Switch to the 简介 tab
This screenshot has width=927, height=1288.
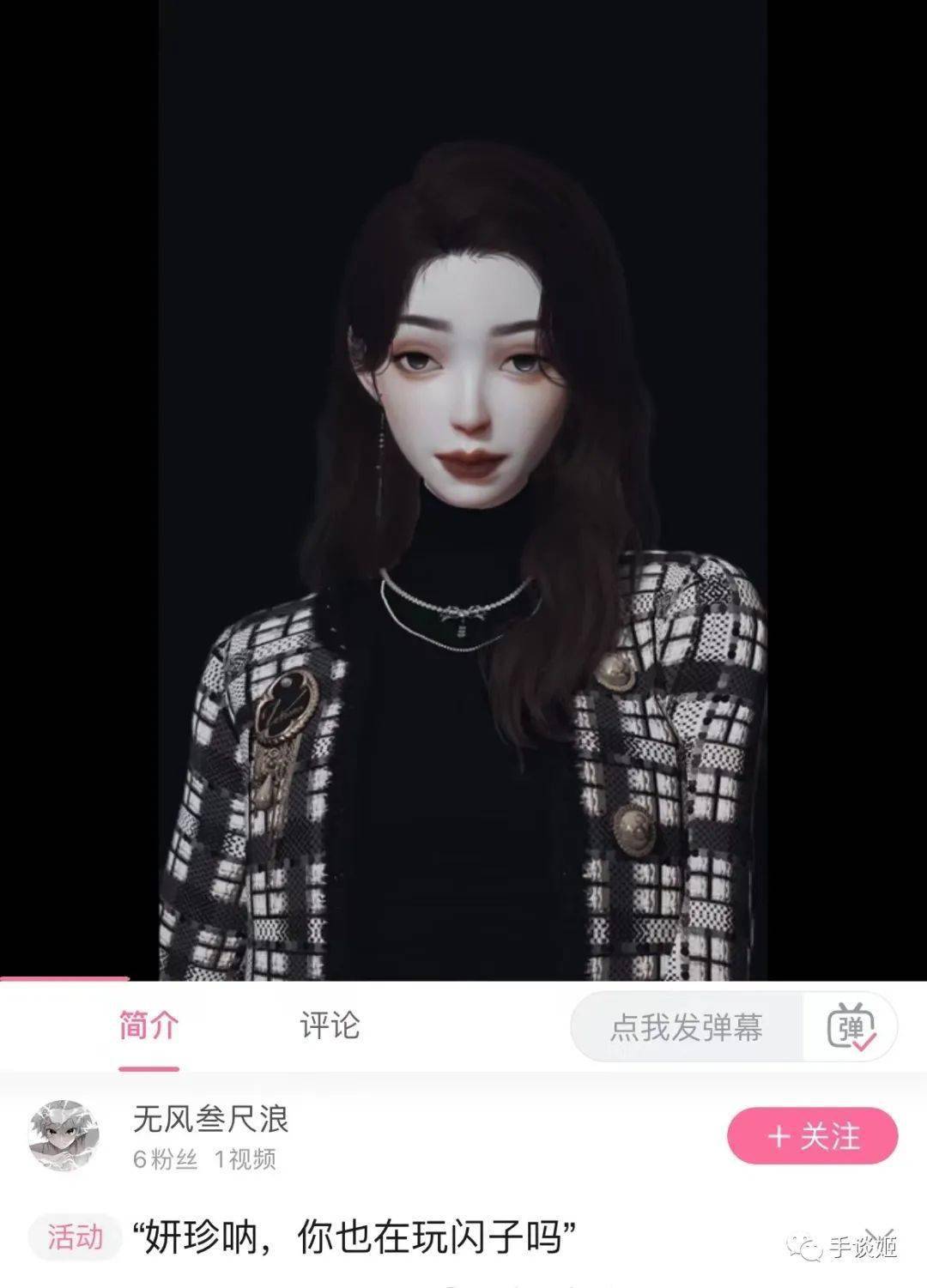pyautogui.click(x=148, y=1026)
